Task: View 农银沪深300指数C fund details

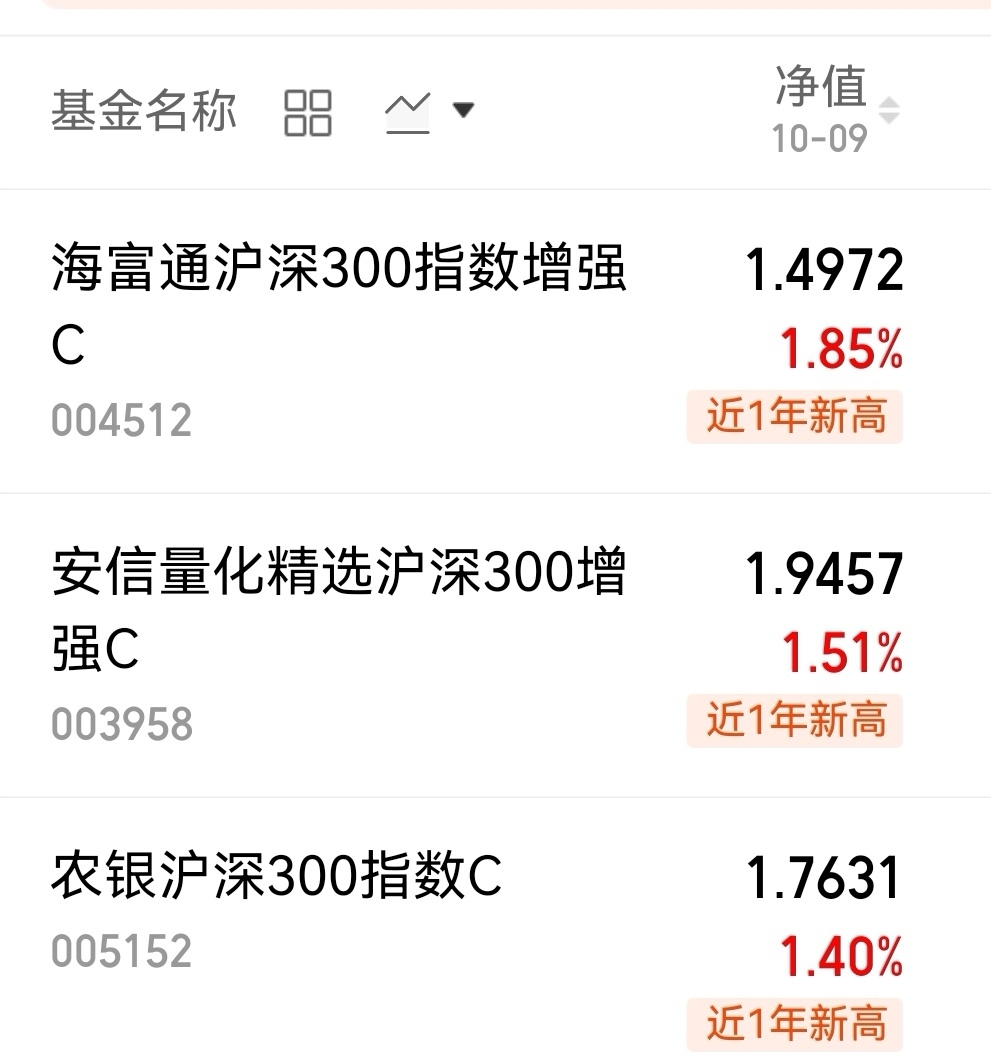Action: (x=277, y=877)
